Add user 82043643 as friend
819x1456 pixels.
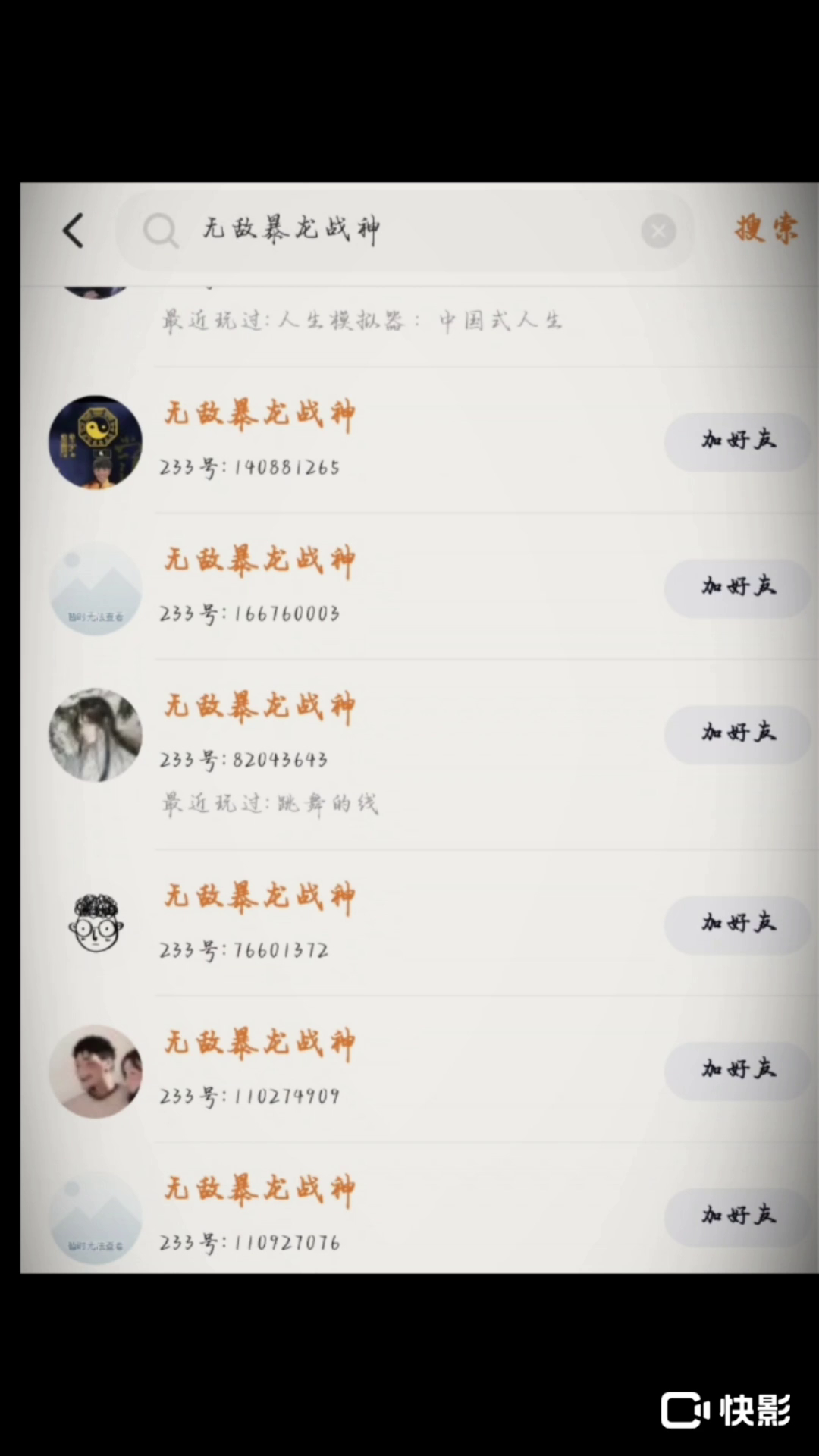coord(738,733)
